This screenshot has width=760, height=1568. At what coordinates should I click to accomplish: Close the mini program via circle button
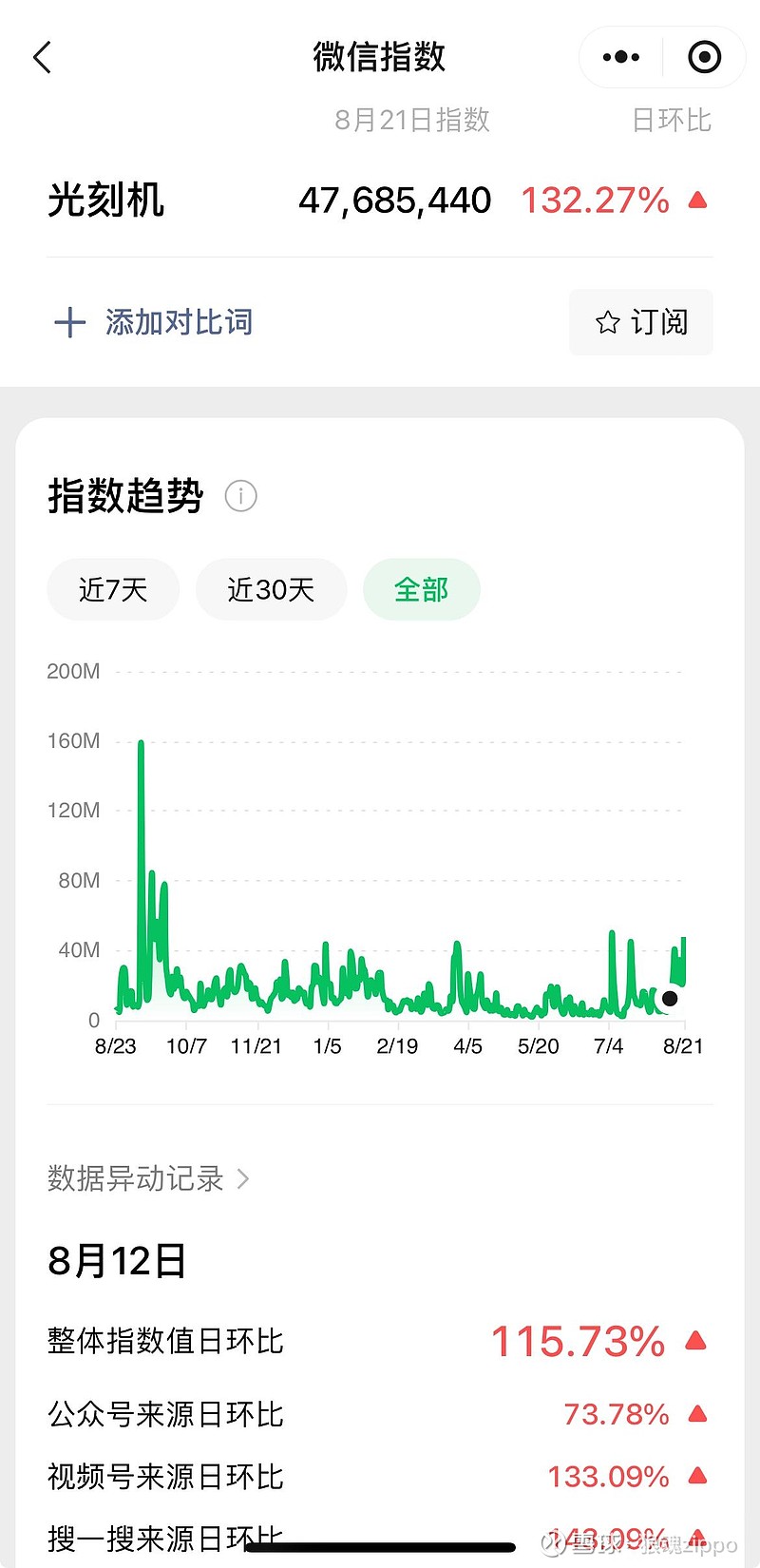tap(704, 57)
